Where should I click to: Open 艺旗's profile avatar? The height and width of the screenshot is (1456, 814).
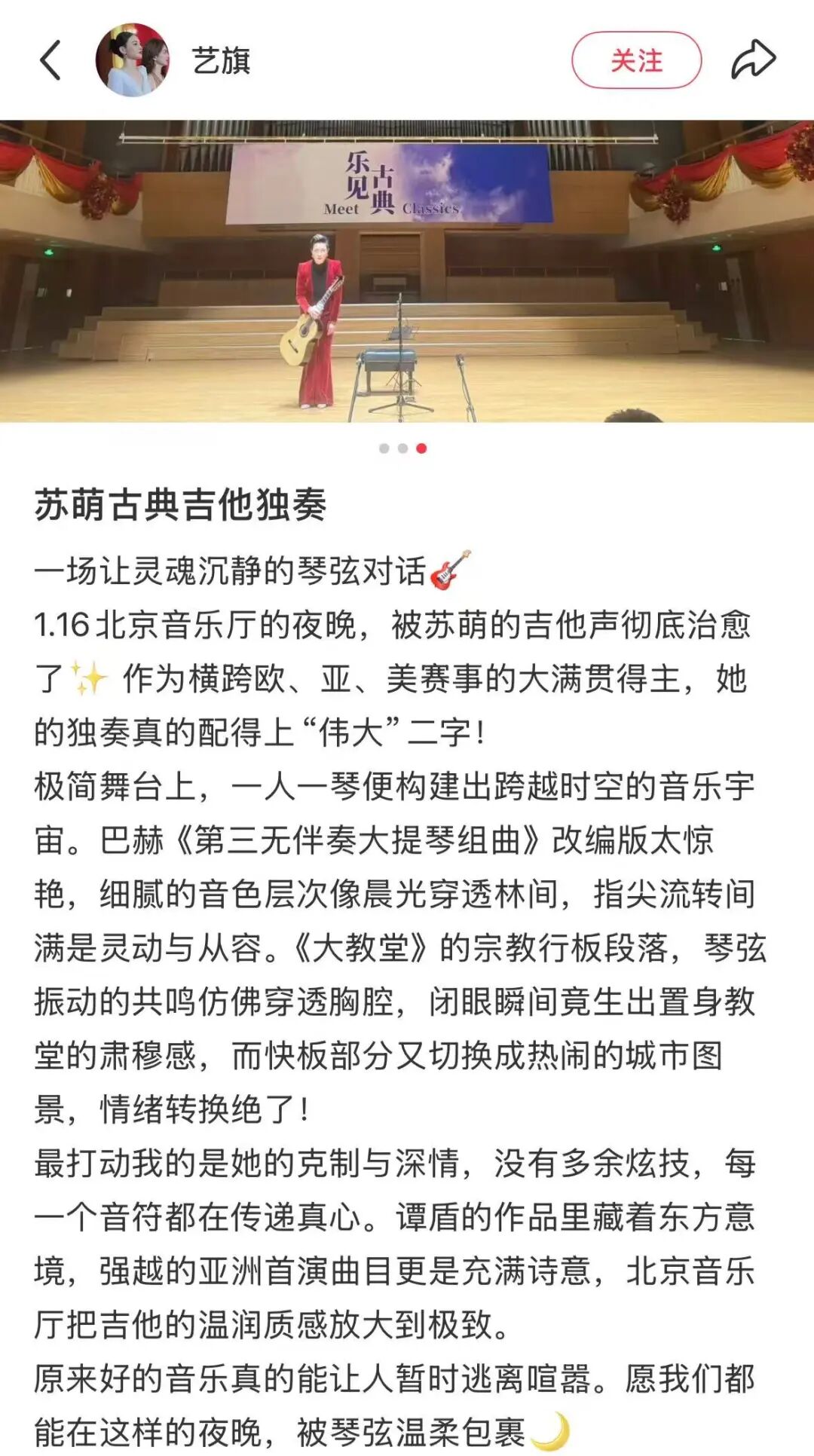(x=132, y=60)
